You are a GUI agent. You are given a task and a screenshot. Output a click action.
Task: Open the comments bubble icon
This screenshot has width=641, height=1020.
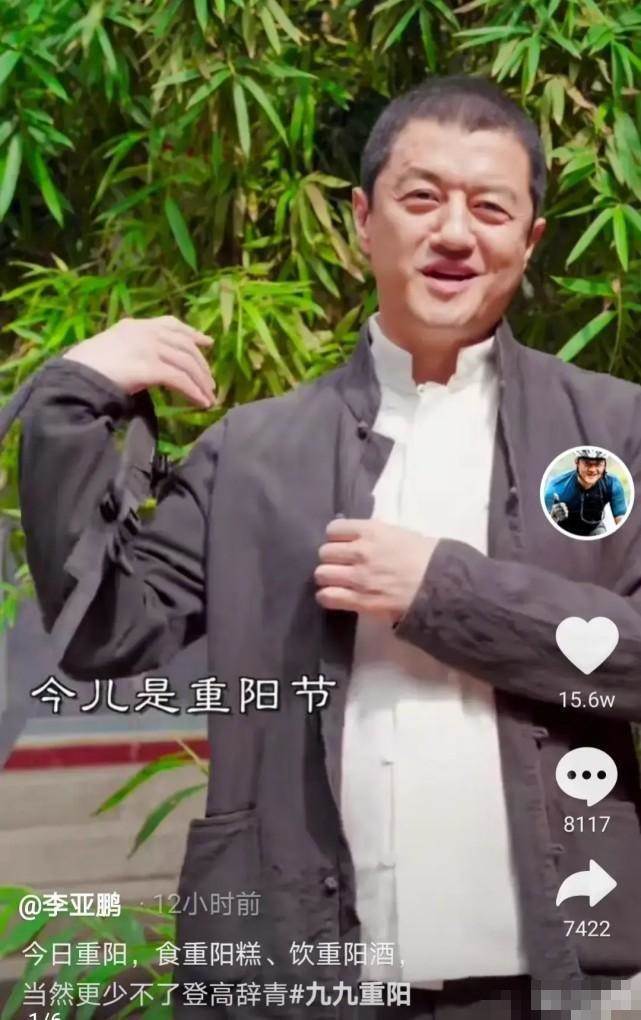(587, 775)
